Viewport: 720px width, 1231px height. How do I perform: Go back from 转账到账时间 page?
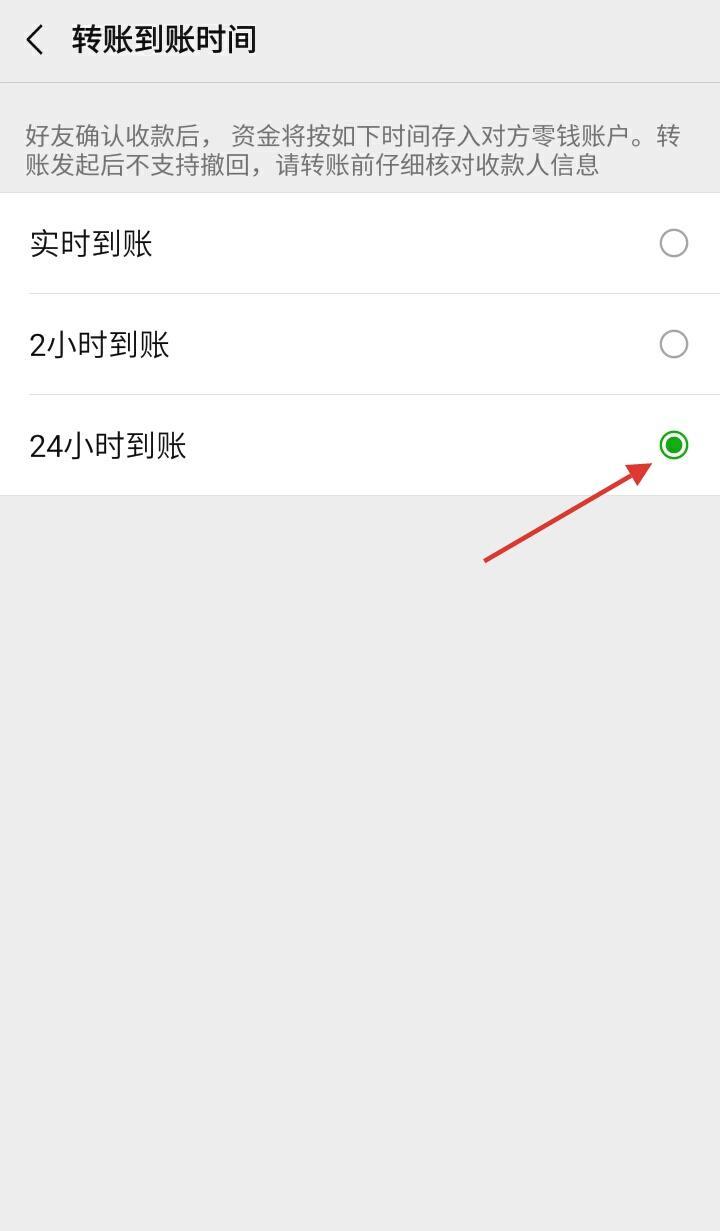[x=36, y=40]
